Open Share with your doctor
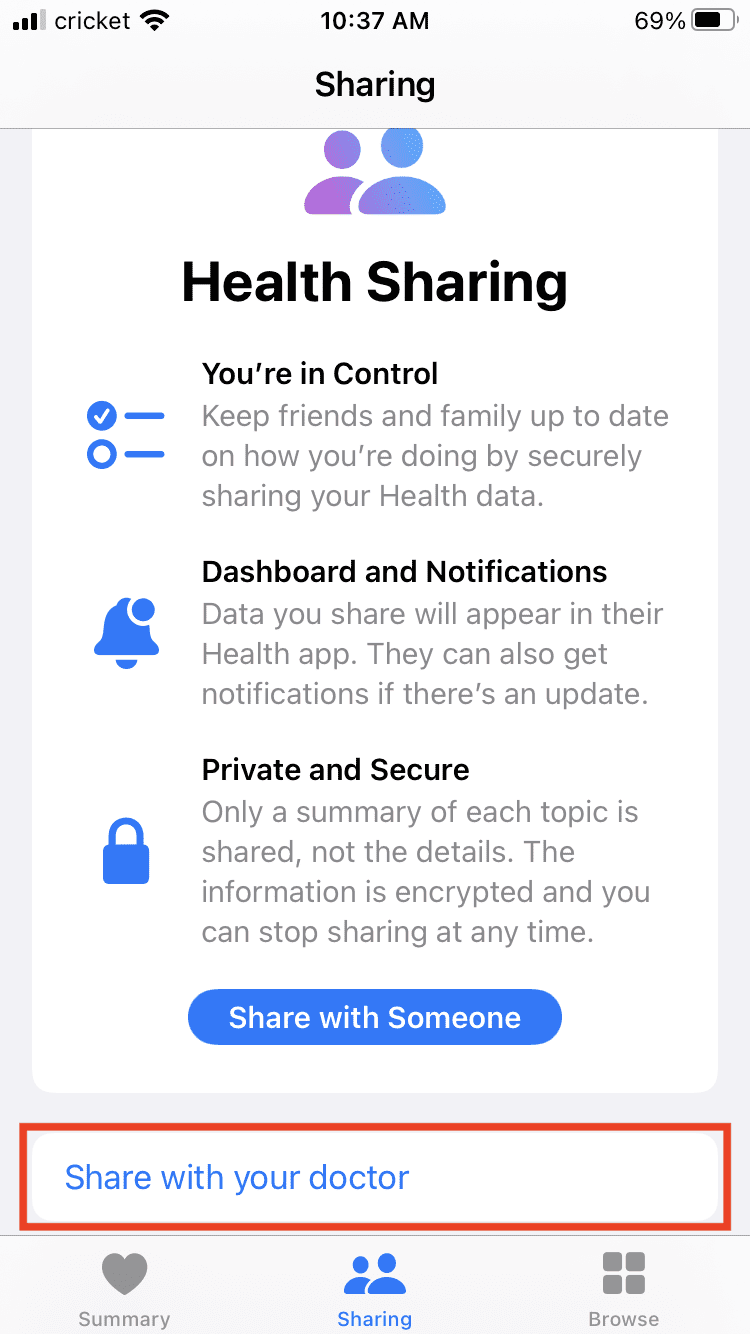 [237, 1177]
